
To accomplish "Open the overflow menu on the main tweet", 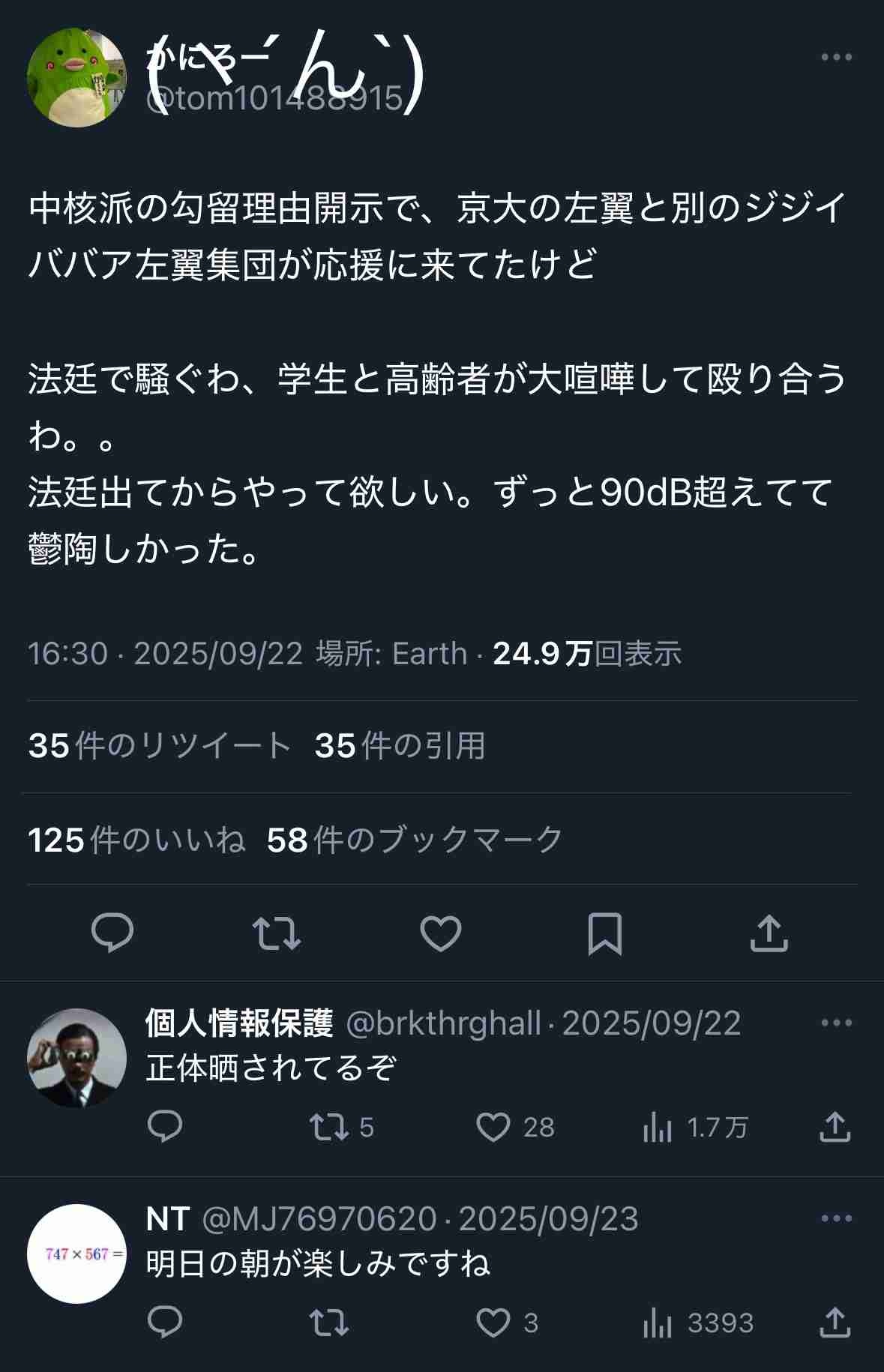I will pyautogui.click(x=836, y=57).
